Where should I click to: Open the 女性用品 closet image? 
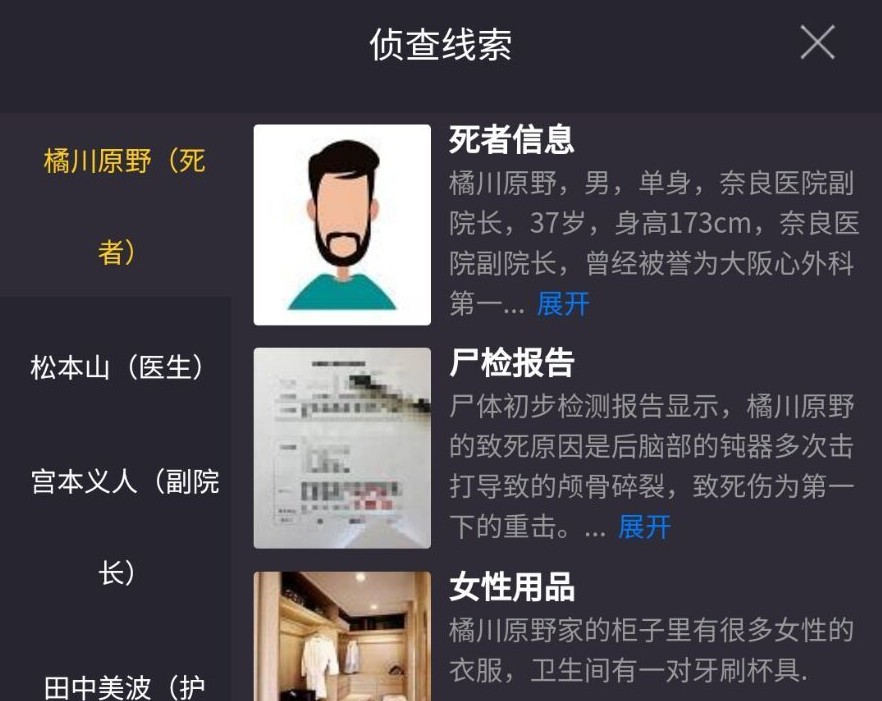(342, 638)
